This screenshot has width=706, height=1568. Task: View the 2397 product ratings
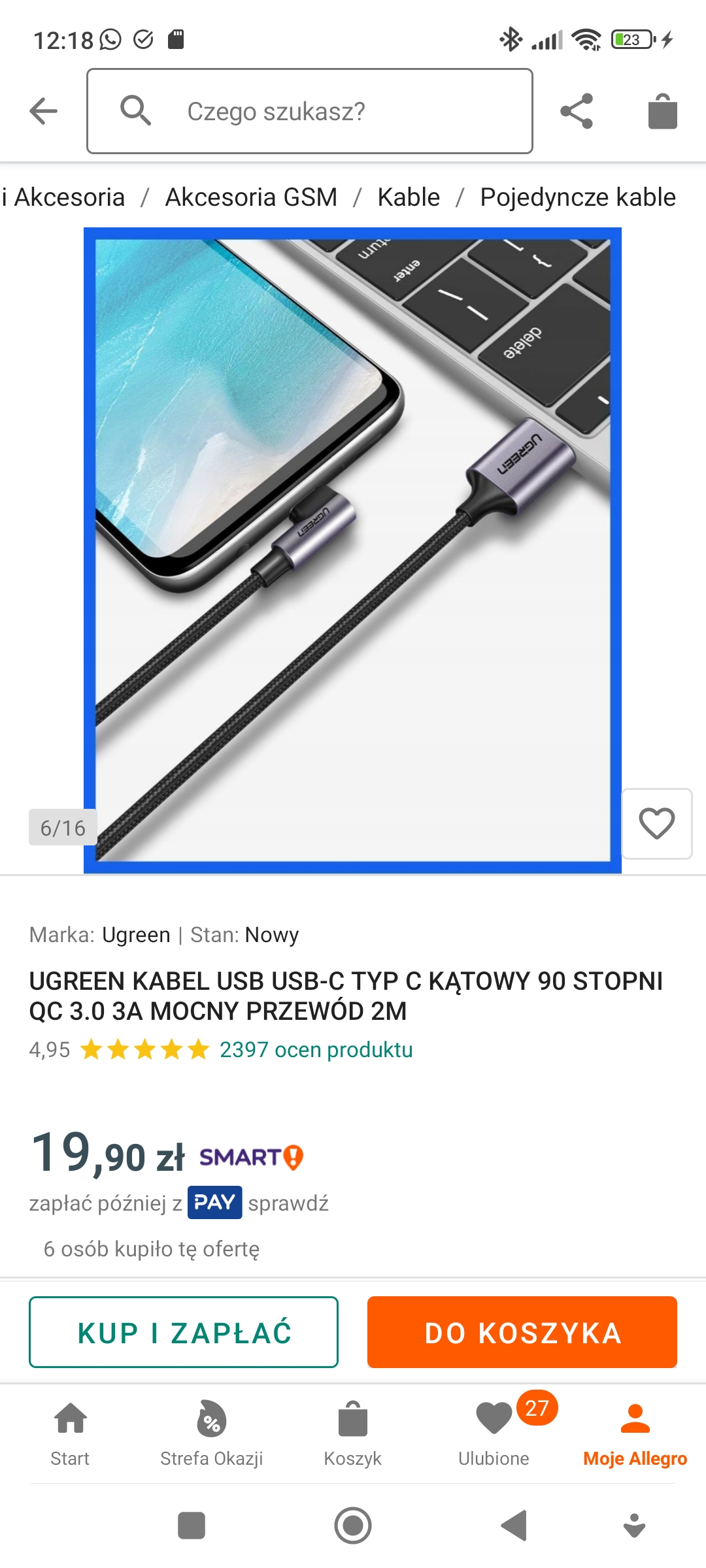pyautogui.click(x=316, y=1050)
